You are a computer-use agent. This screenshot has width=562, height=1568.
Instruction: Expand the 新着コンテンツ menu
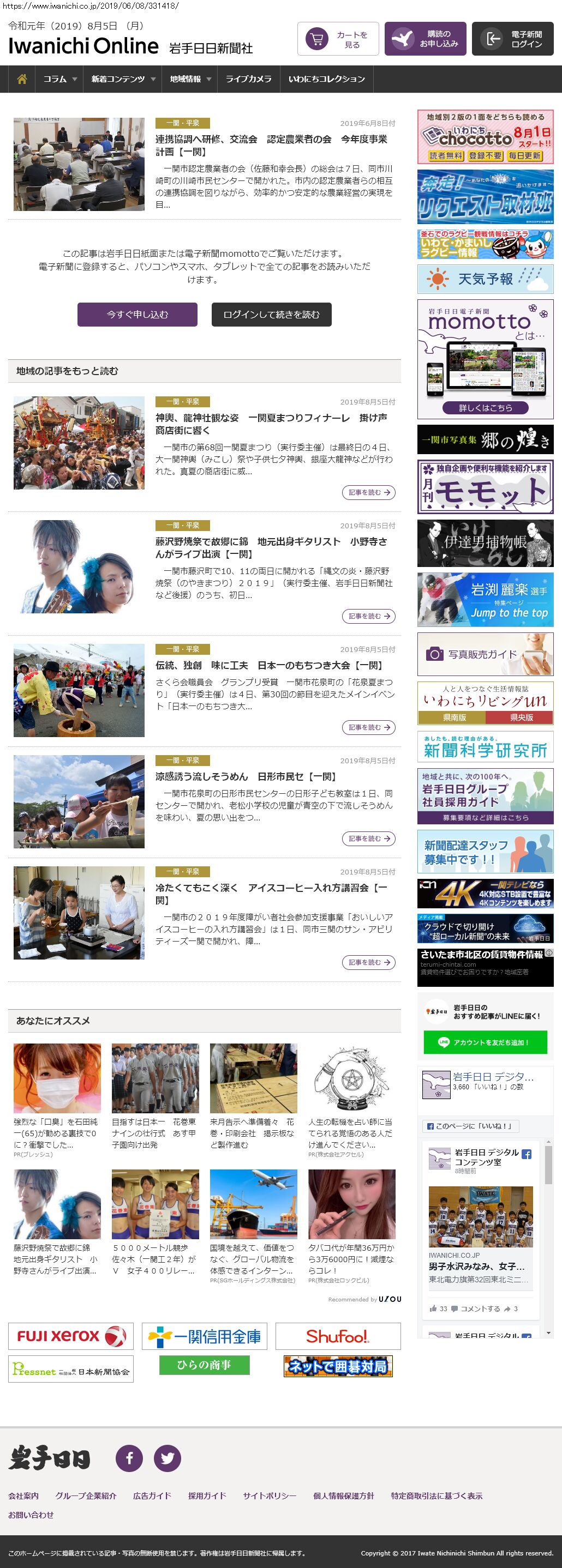click(x=123, y=79)
